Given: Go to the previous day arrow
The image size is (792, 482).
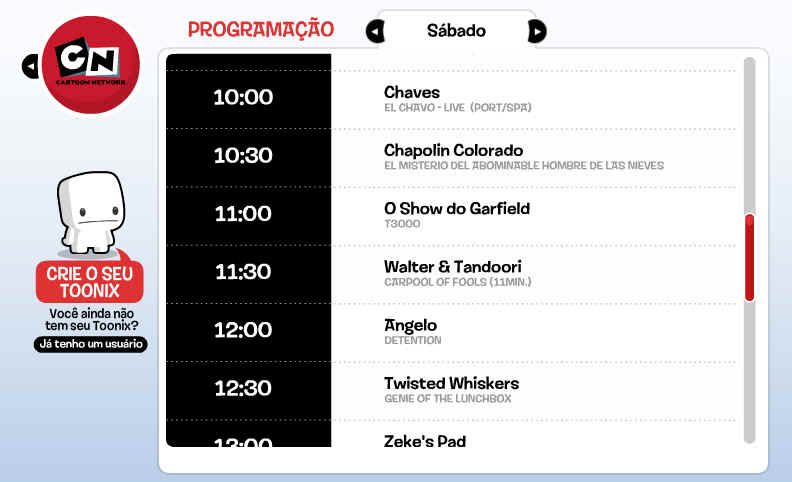Looking at the screenshot, I should pos(375,32).
